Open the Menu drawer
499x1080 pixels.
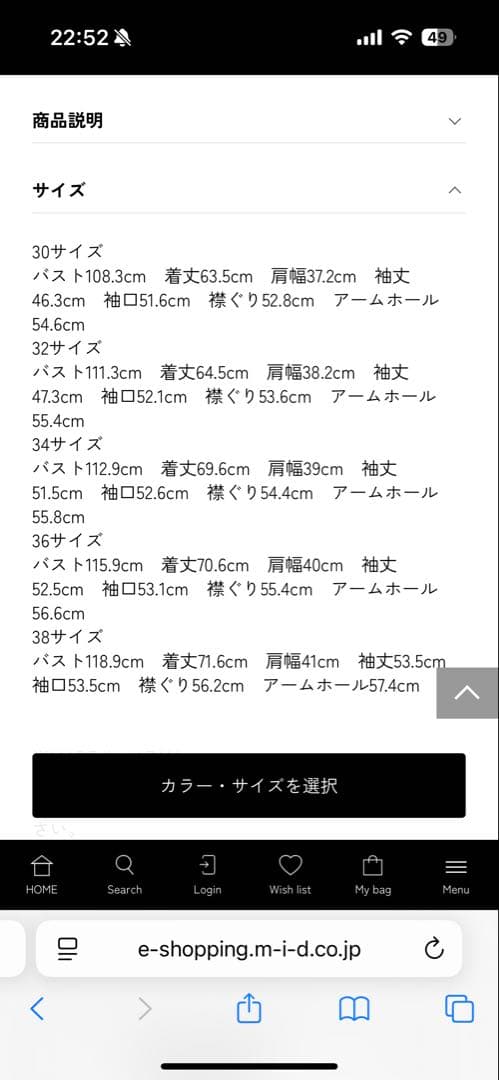456,875
